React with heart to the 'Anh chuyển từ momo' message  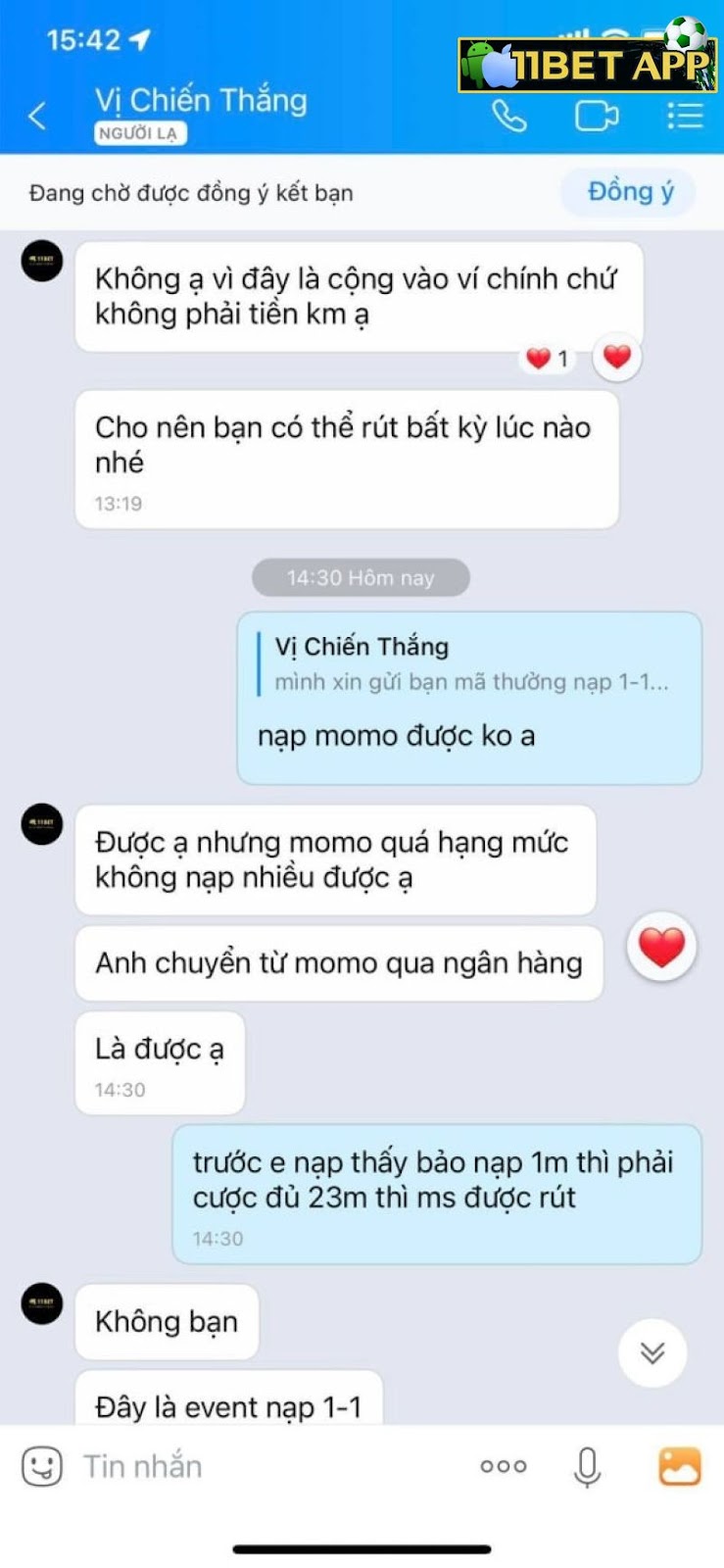tap(661, 948)
